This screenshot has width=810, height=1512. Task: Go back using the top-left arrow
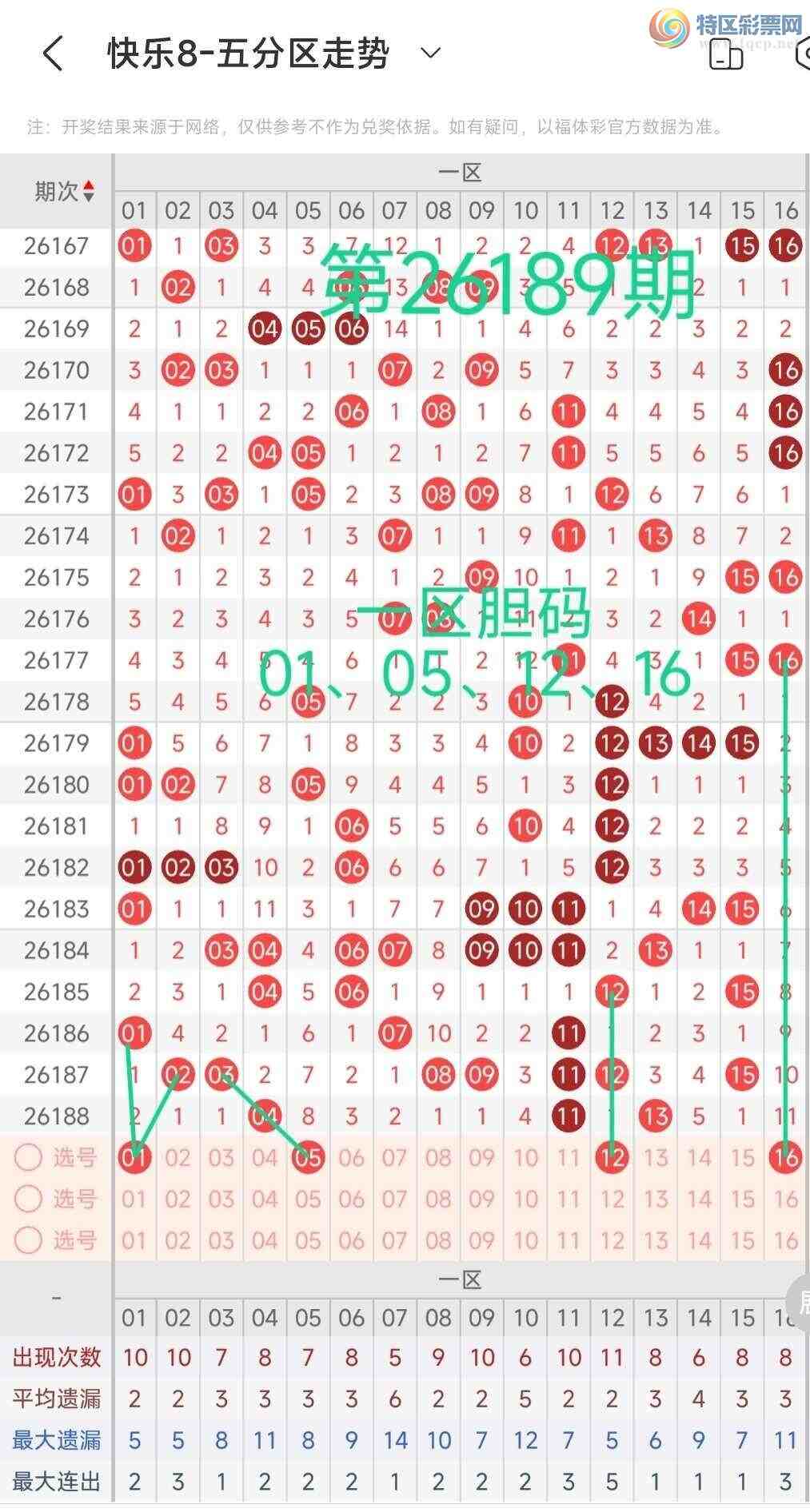click(x=53, y=54)
